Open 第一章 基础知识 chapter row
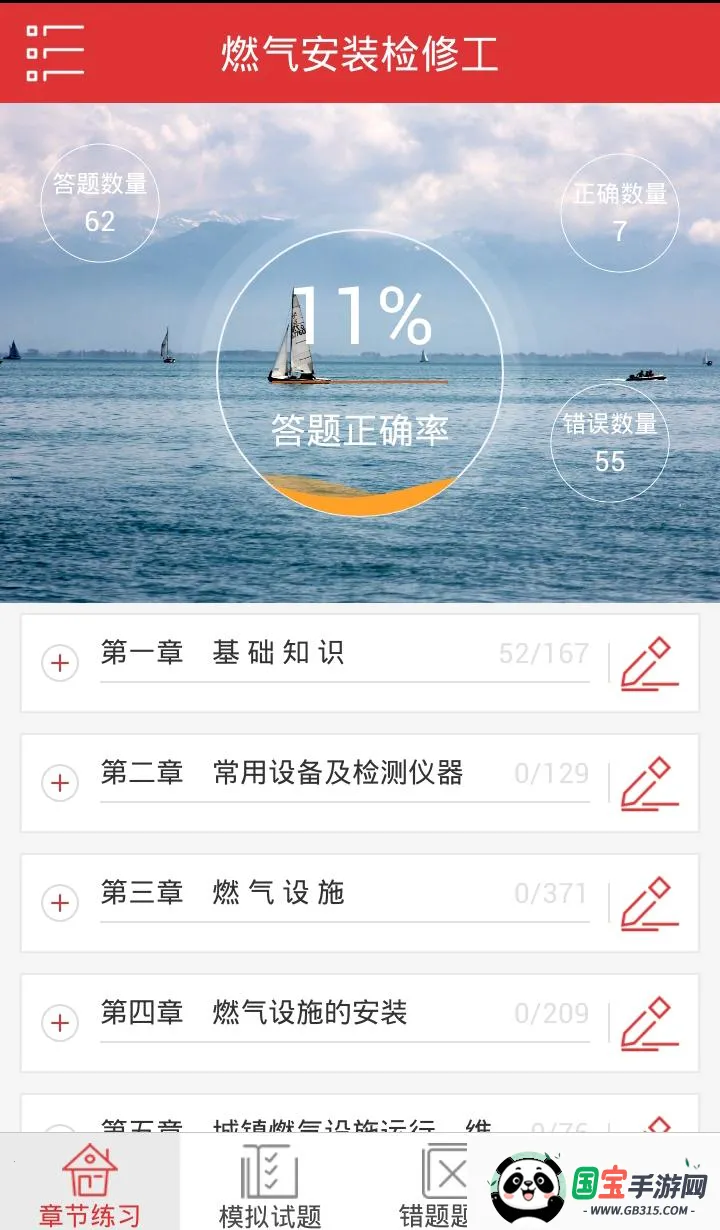The width and height of the screenshot is (720, 1230). pos(280,655)
